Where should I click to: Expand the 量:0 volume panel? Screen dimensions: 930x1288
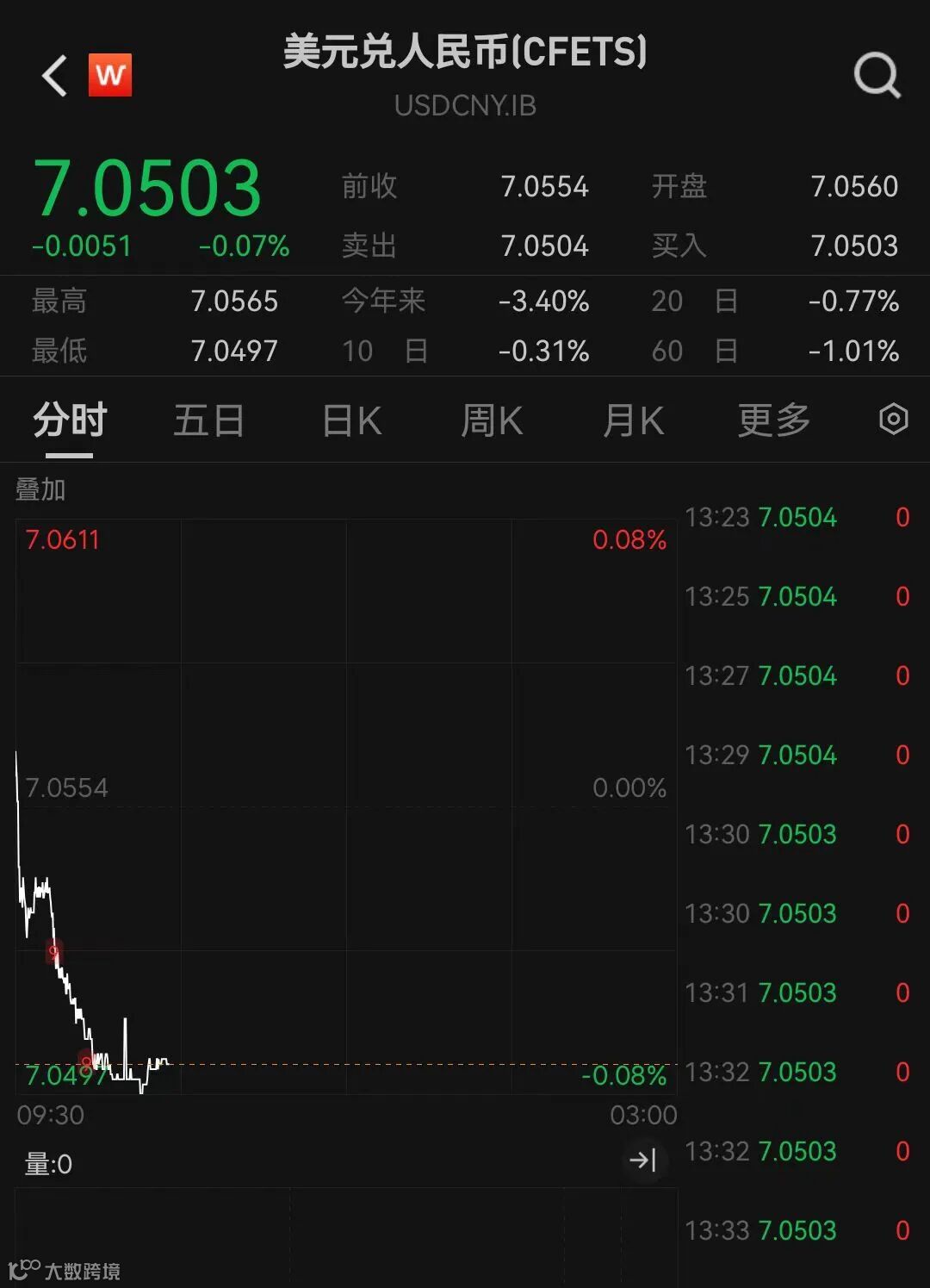(45, 1164)
